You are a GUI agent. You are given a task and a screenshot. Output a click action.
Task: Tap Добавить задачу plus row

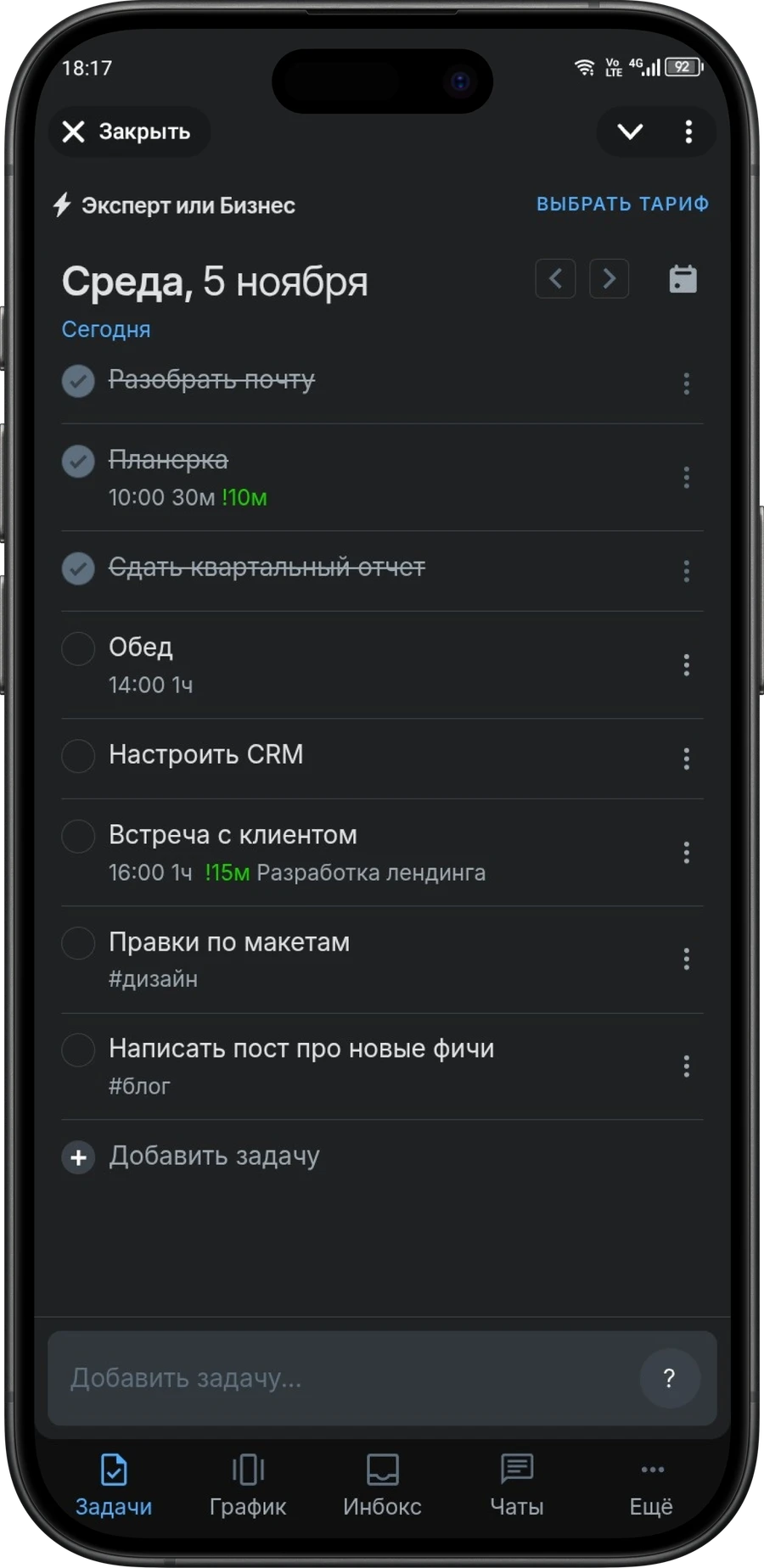pyautogui.click(x=212, y=1156)
